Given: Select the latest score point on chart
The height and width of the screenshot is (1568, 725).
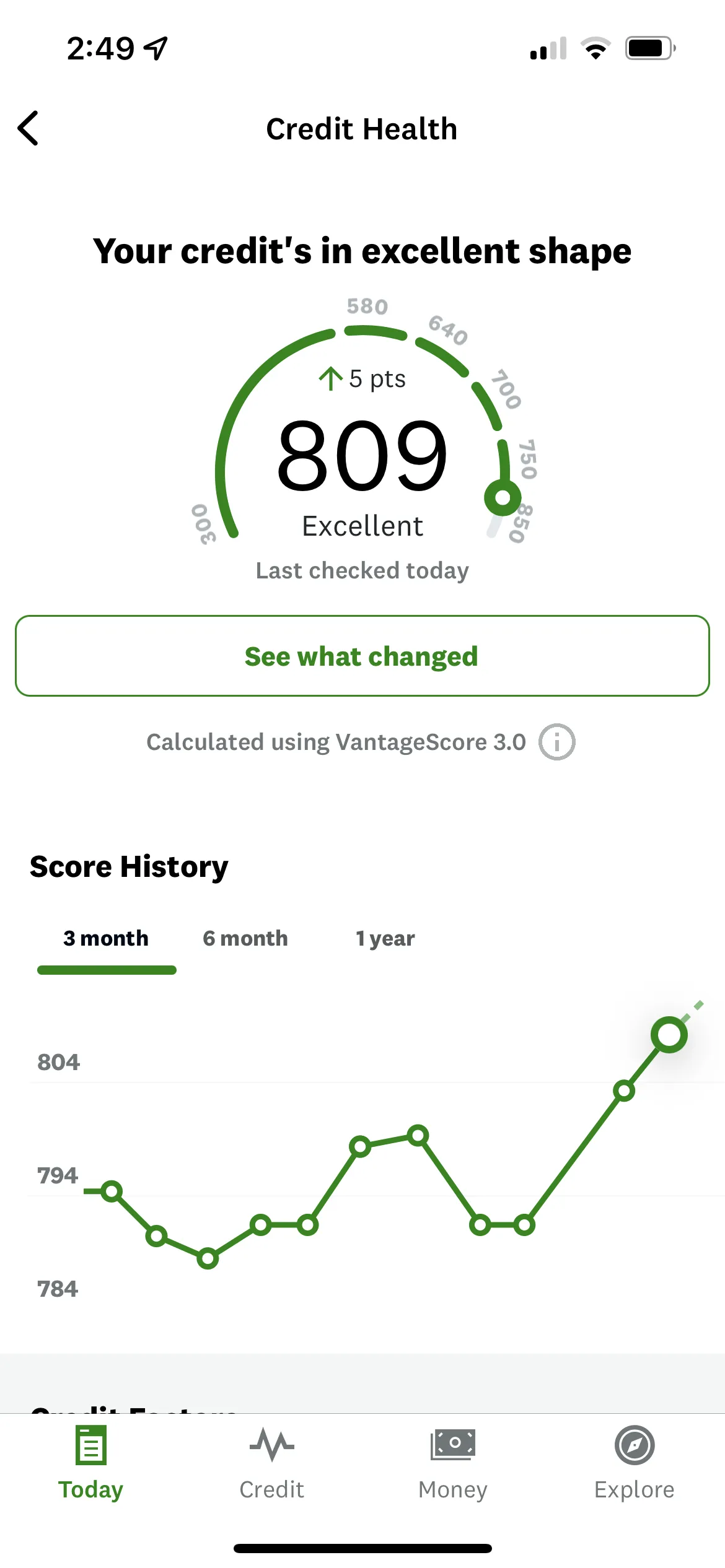Looking at the screenshot, I should [x=669, y=1034].
